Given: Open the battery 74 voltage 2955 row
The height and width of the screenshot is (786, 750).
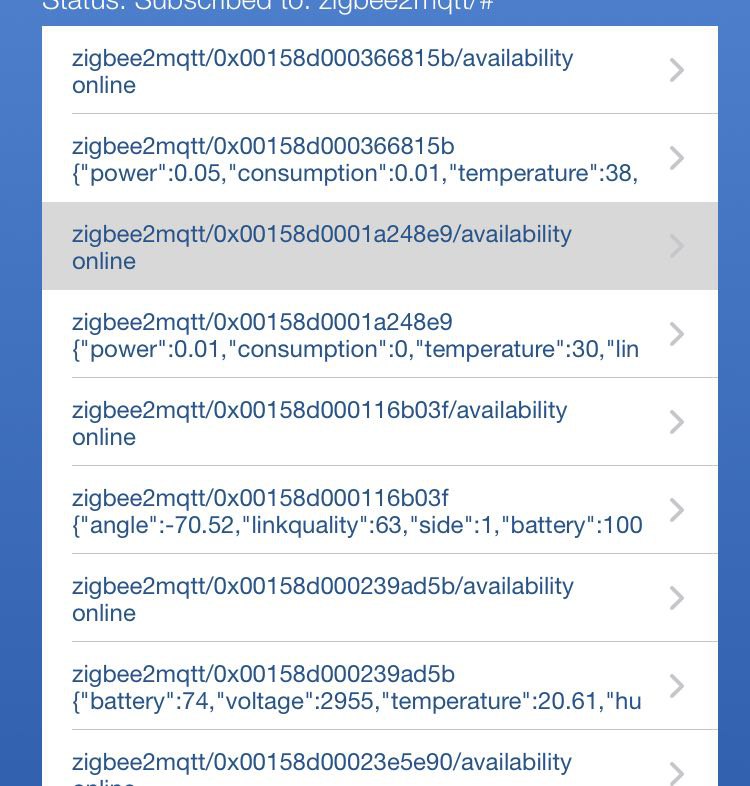Looking at the screenshot, I should [x=379, y=687].
